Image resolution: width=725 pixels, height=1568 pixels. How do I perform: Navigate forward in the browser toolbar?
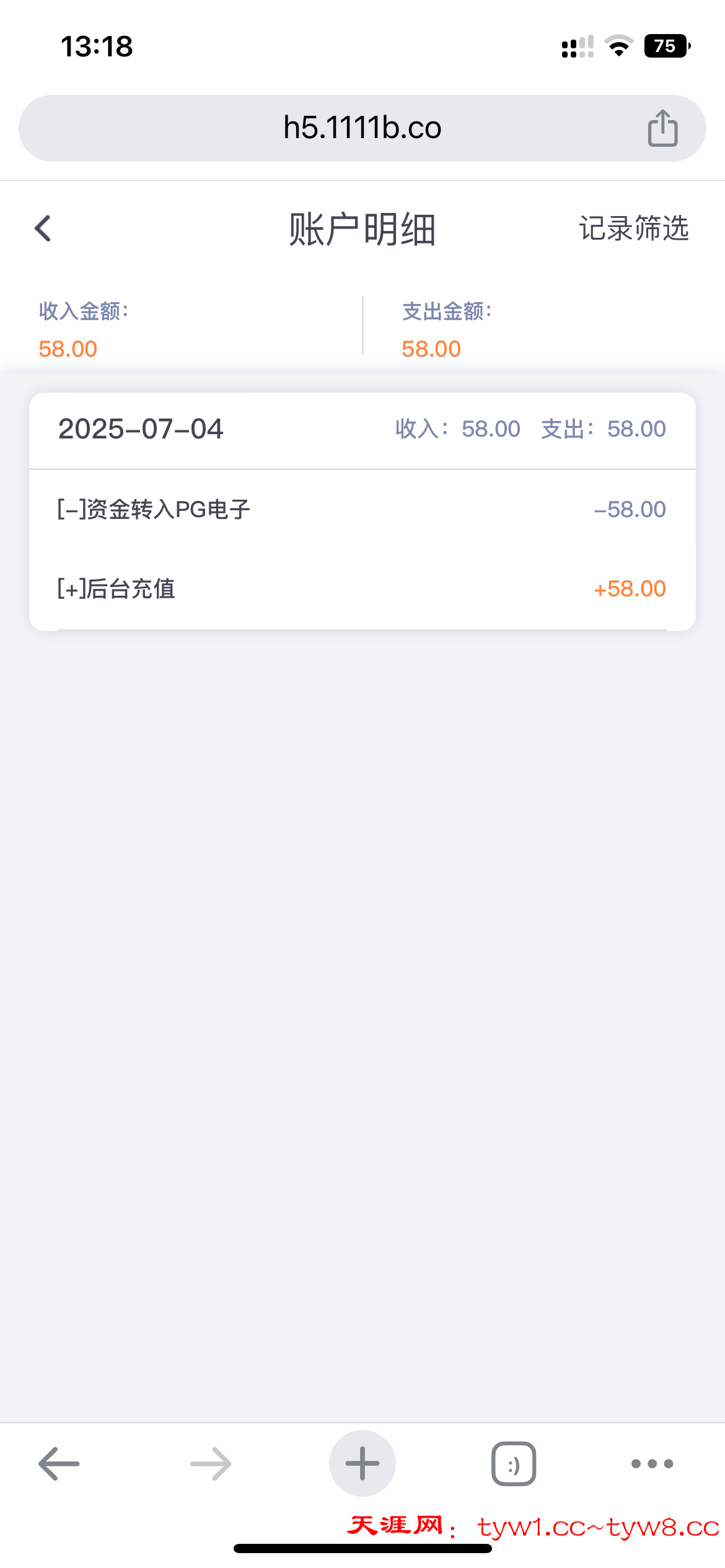(x=211, y=1464)
